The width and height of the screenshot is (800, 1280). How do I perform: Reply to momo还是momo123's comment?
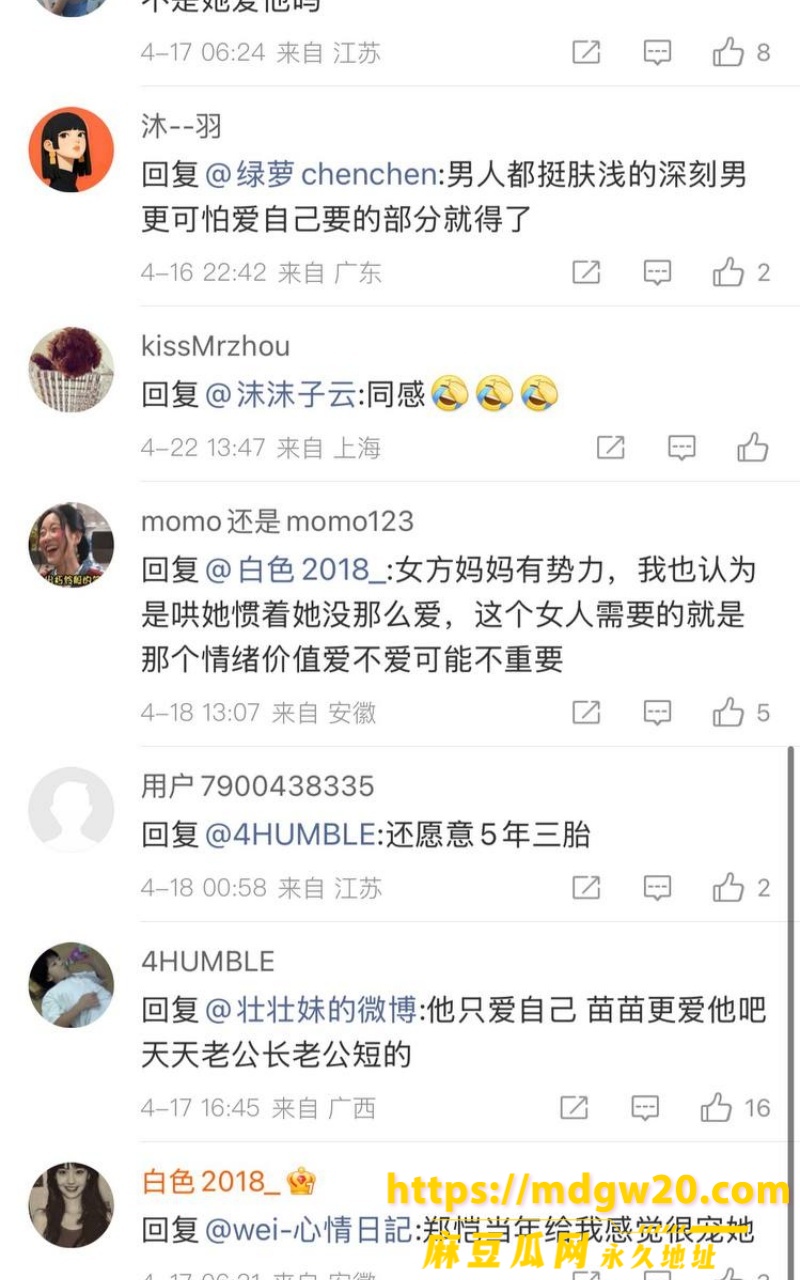[x=657, y=712]
